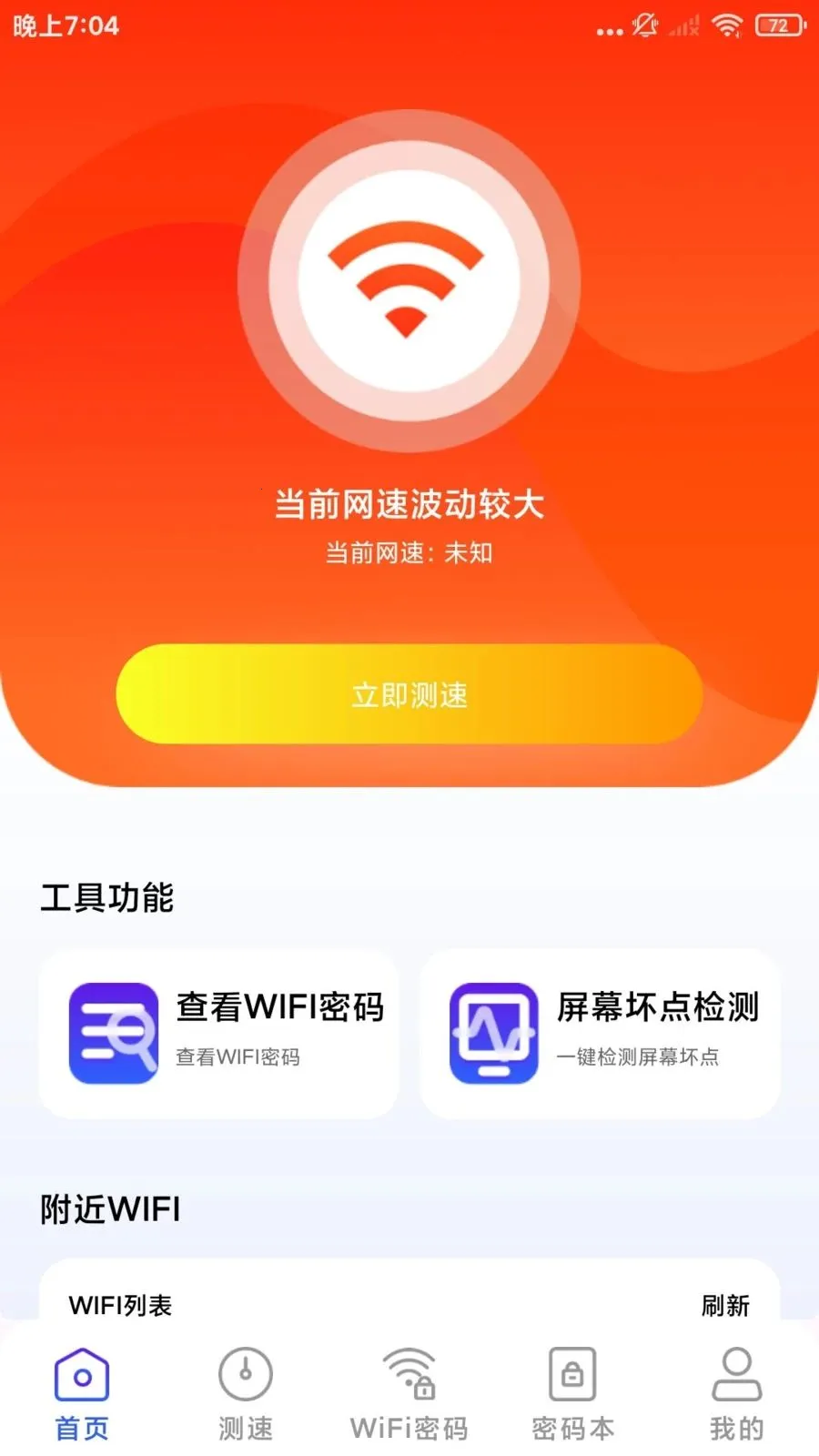819x1456 pixels.
Task: Tap the WiFi indicator in the status bar
Action: coord(725,26)
